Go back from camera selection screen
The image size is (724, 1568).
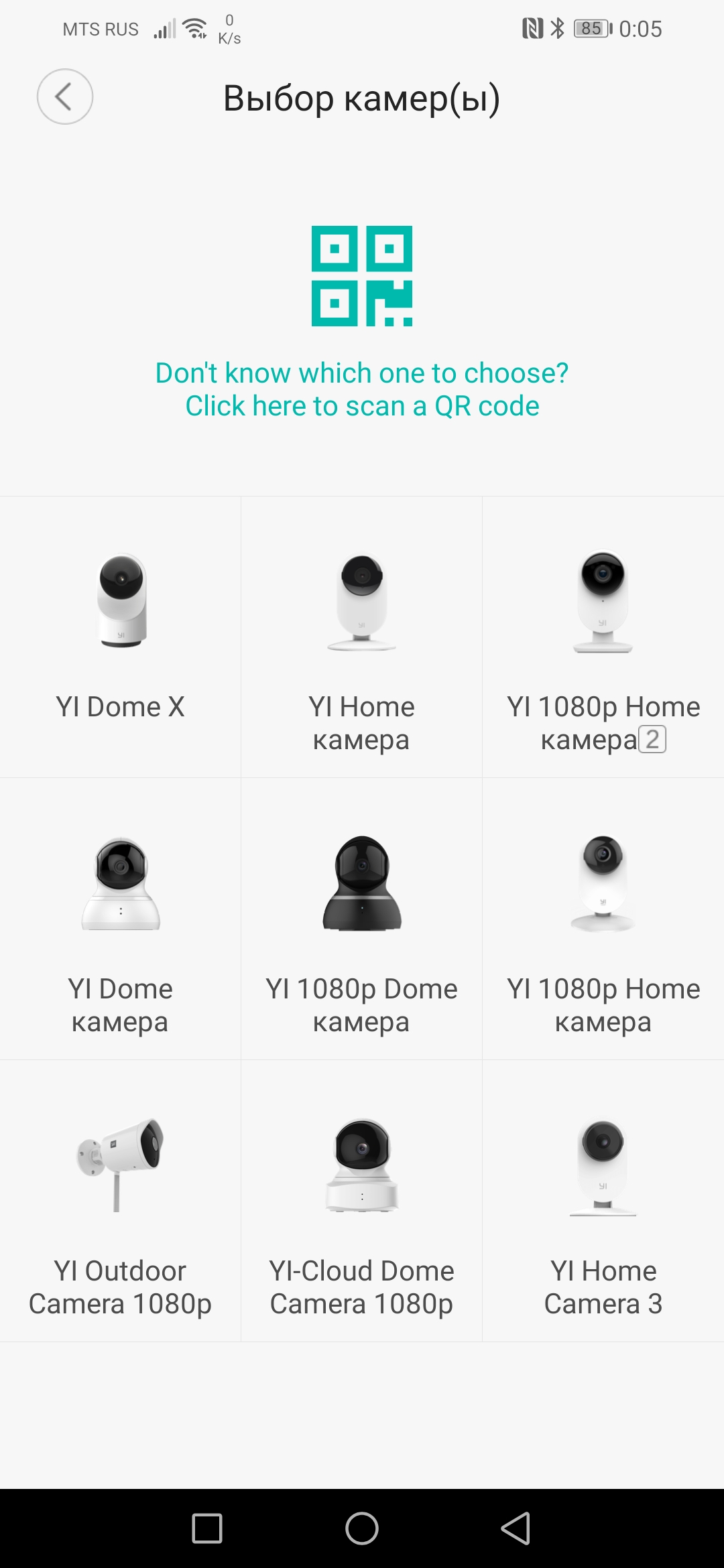(x=64, y=96)
